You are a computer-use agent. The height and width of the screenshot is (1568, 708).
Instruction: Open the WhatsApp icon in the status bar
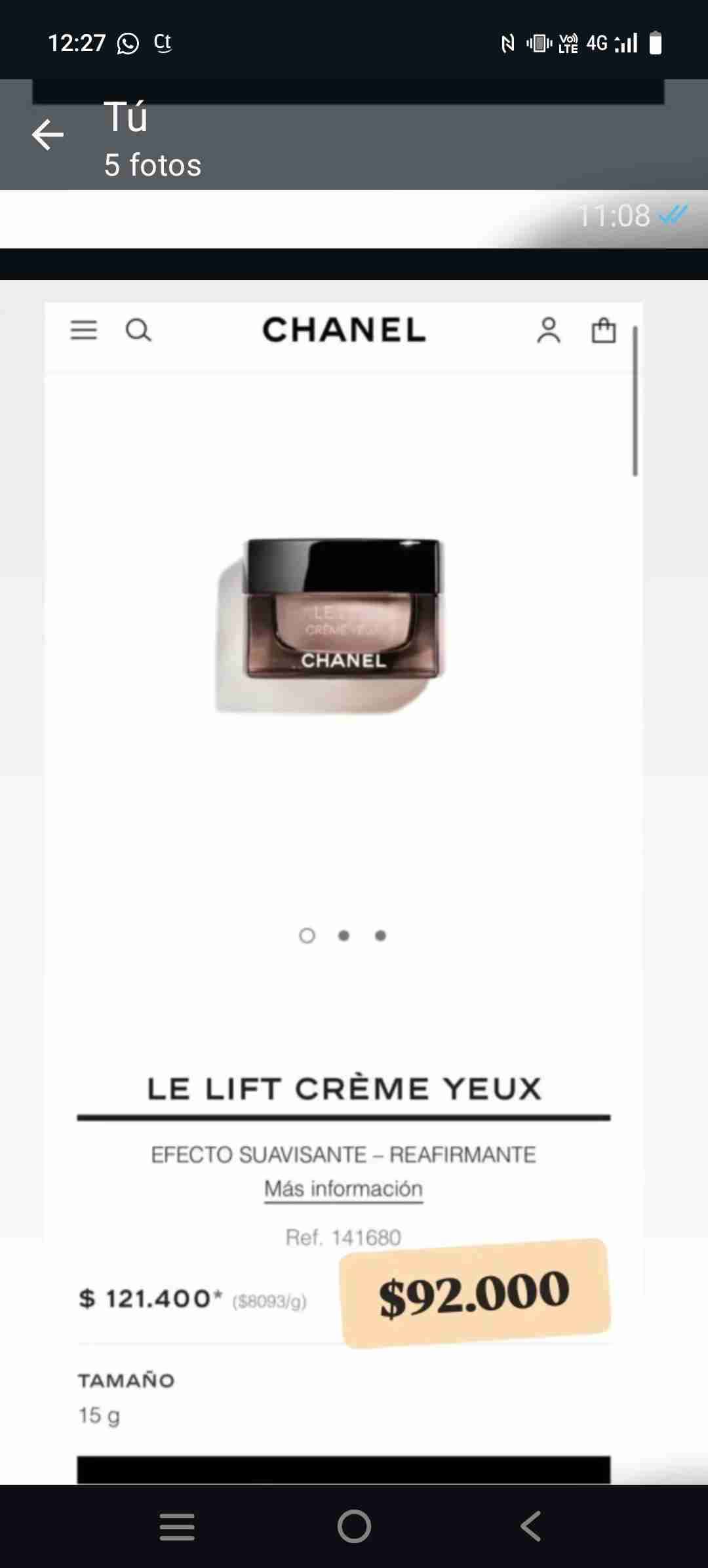(x=128, y=43)
